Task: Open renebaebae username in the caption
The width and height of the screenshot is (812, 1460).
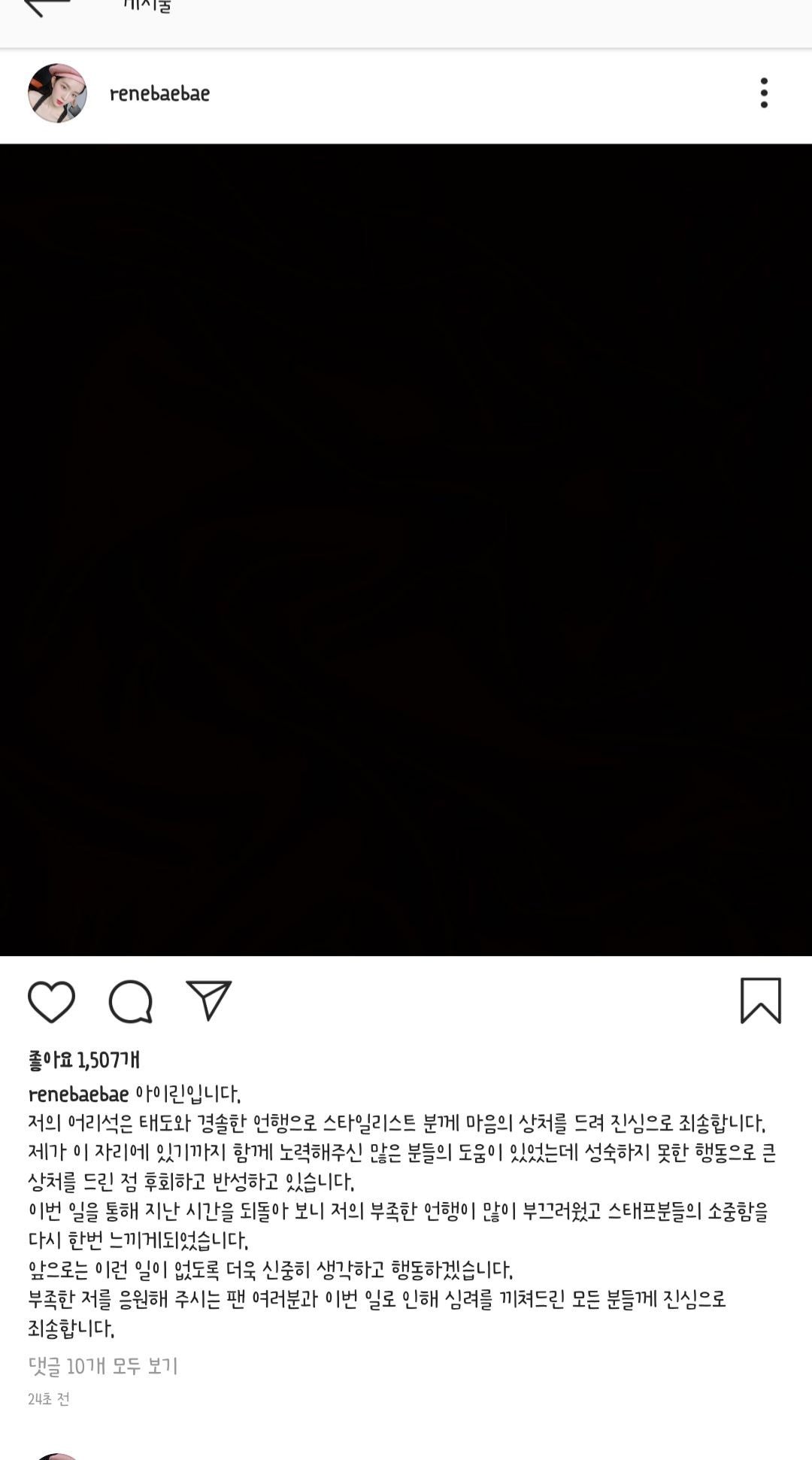Action: (x=79, y=1094)
